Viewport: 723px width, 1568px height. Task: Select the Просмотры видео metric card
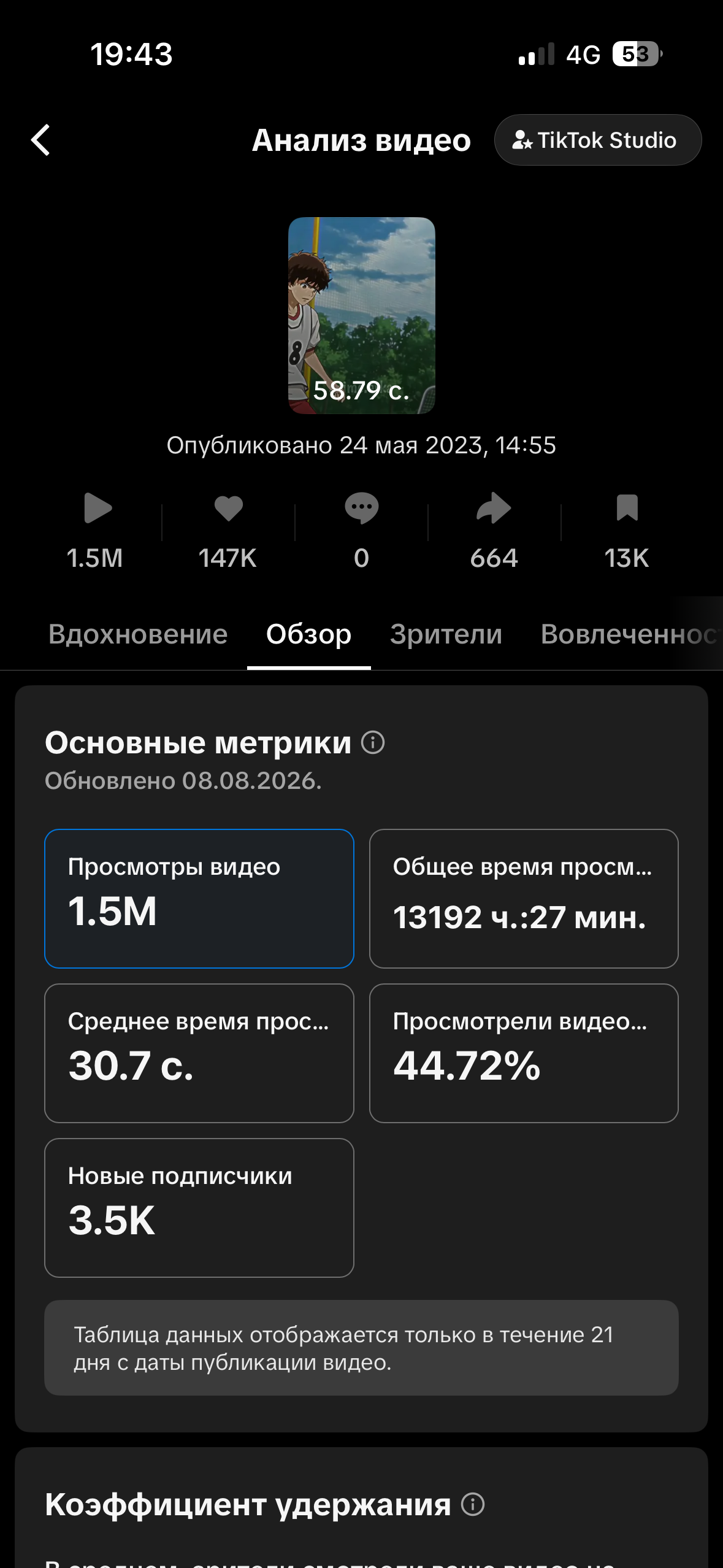(x=199, y=899)
